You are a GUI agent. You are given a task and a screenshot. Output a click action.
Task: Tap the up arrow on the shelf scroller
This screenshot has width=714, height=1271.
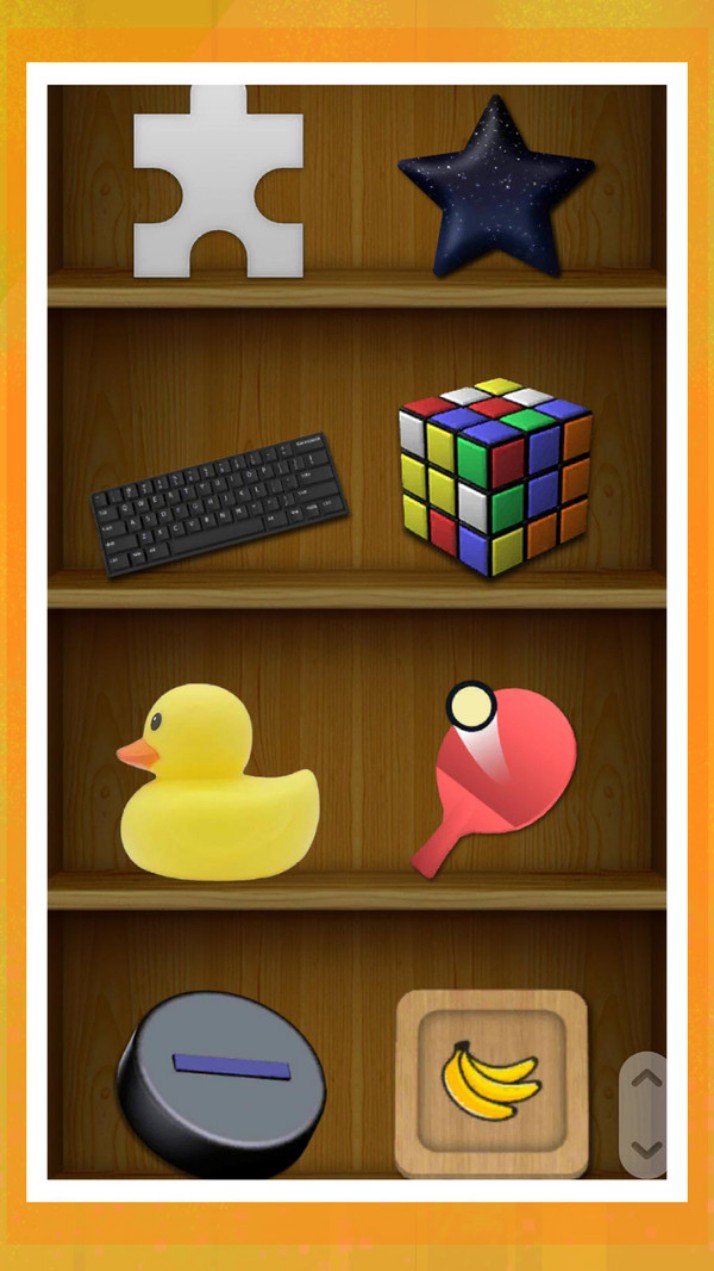[646, 1079]
